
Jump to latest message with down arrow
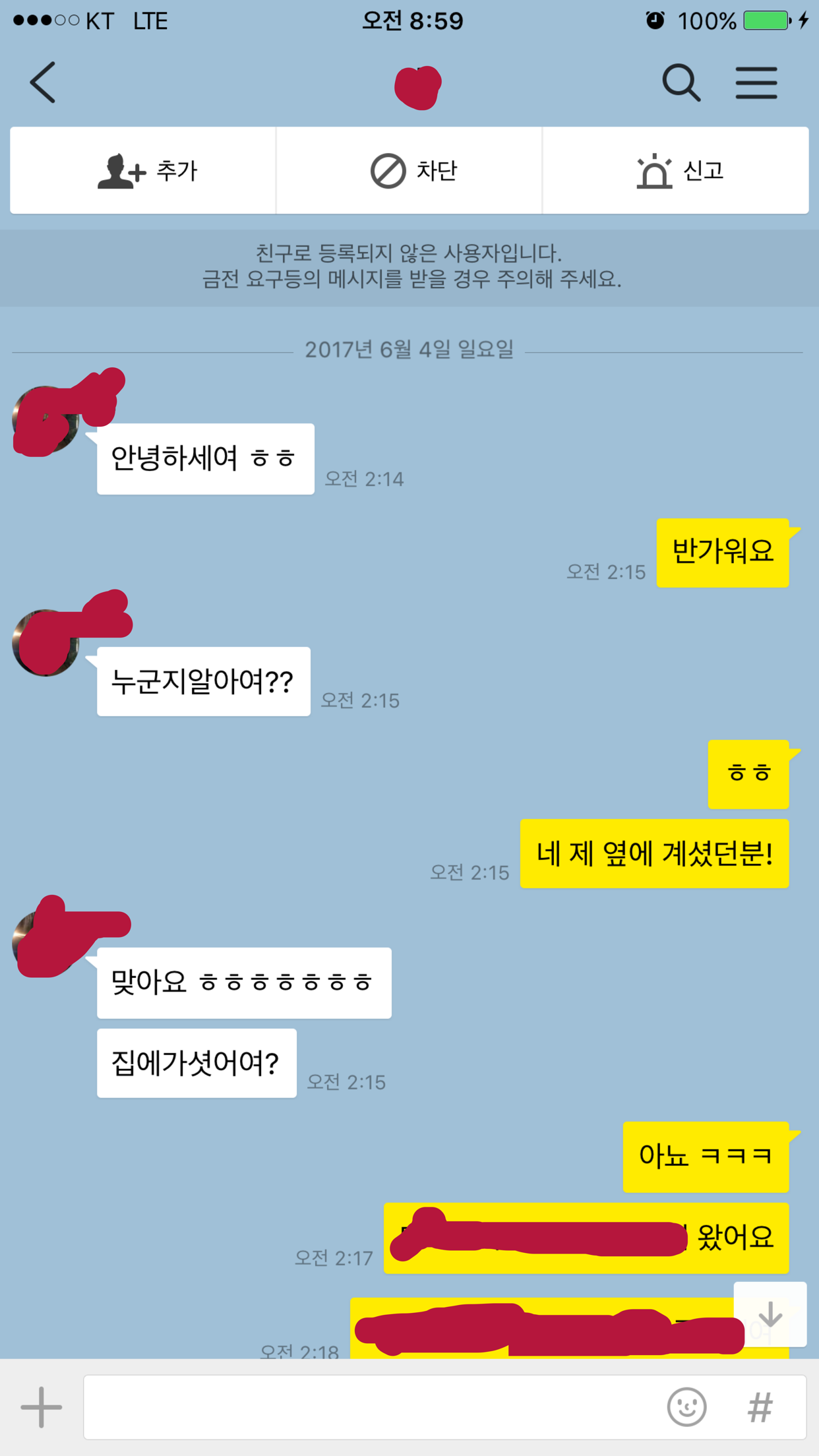click(x=770, y=1314)
